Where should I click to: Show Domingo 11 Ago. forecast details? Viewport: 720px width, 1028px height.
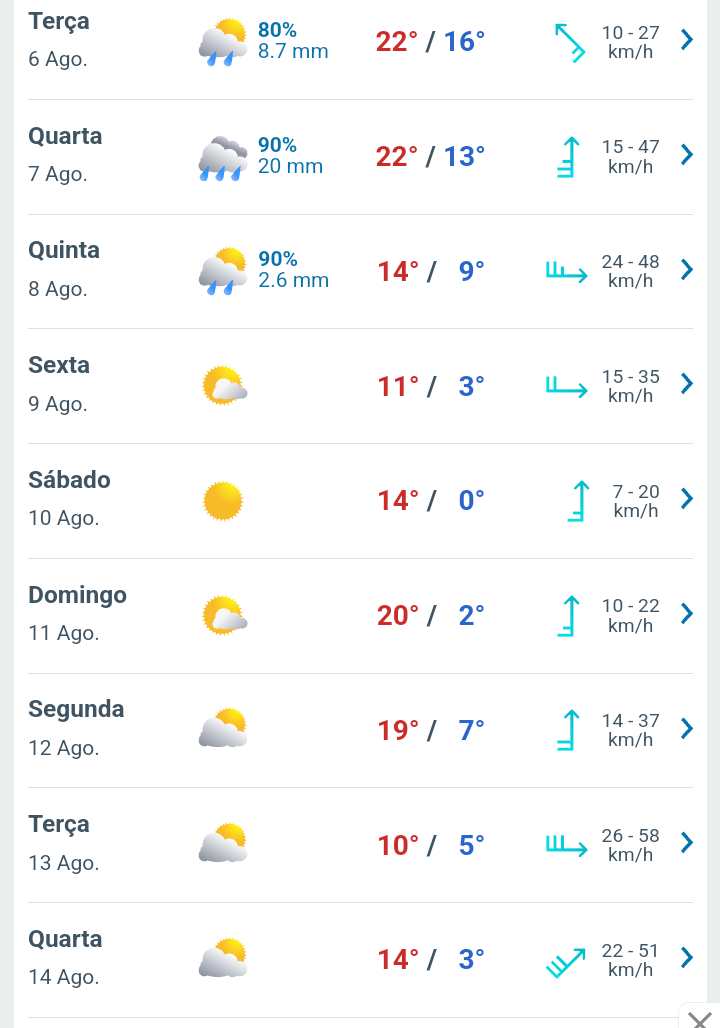[686, 614]
